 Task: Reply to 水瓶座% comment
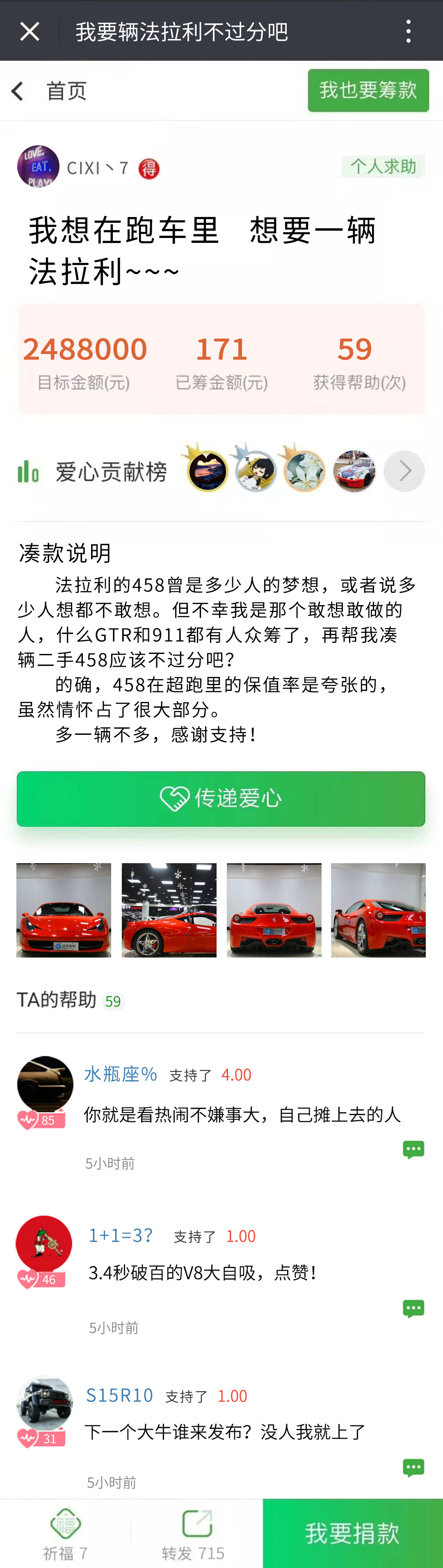click(413, 1149)
